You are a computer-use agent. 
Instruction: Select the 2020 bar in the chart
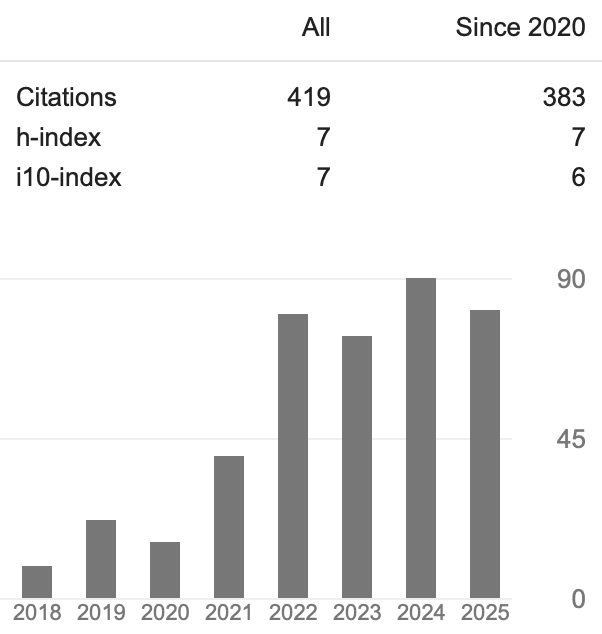[165, 571]
